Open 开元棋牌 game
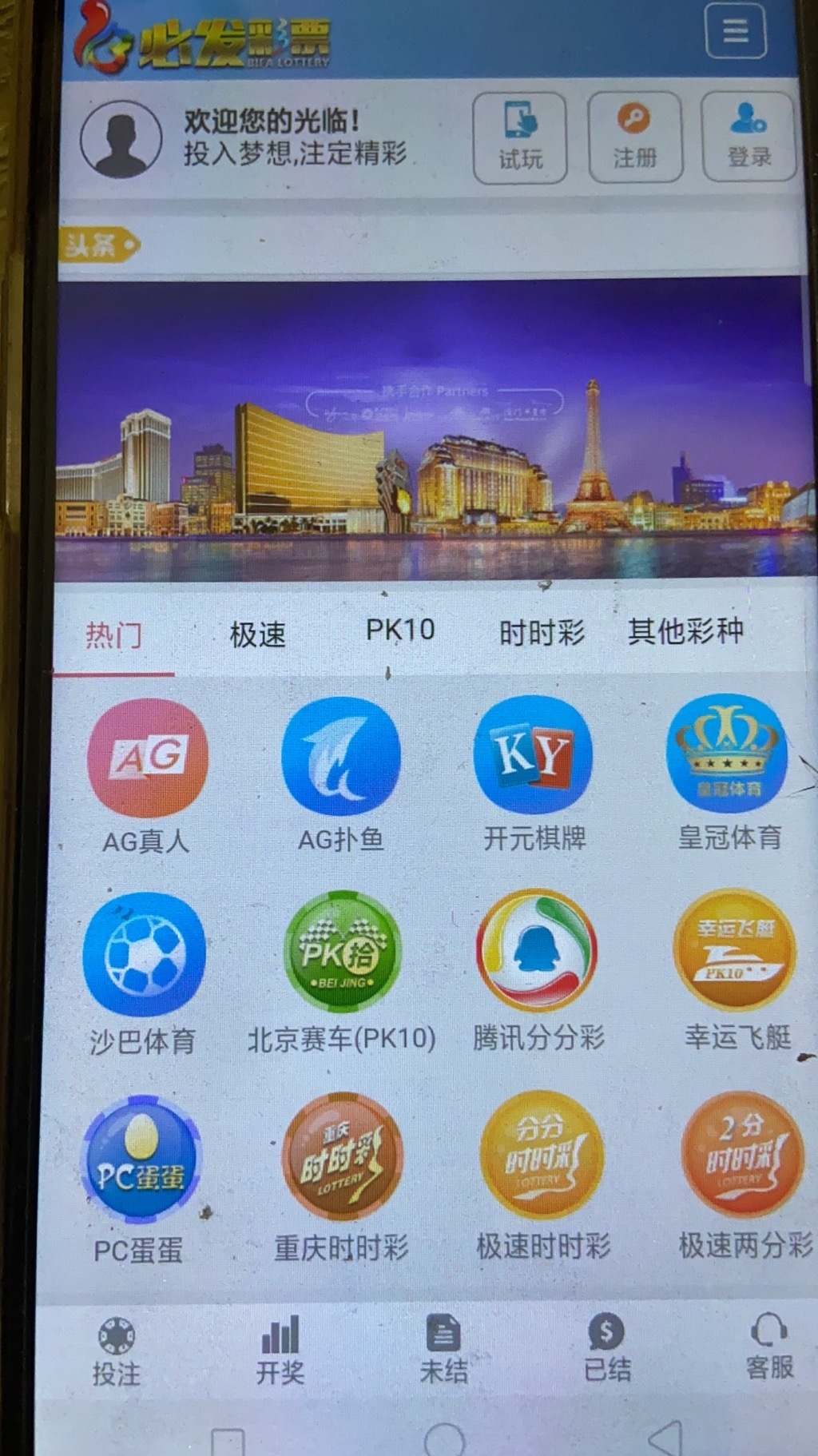 pyautogui.click(x=534, y=754)
